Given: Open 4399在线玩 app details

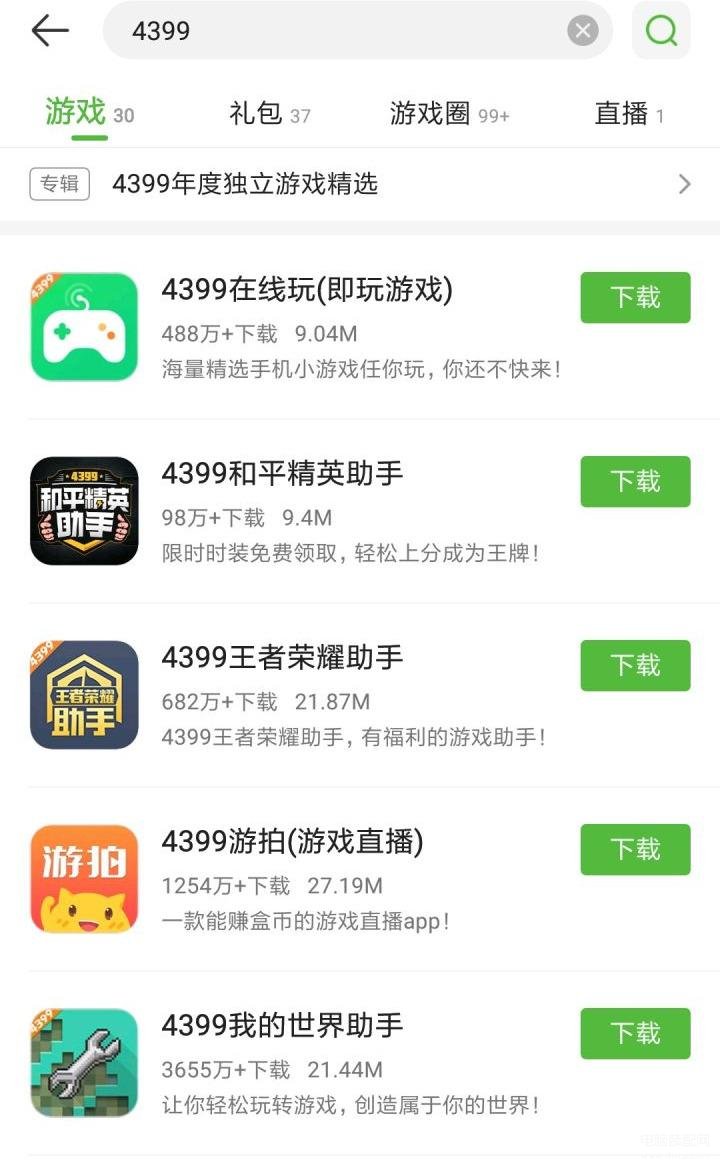Looking at the screenshot, I should click(x=307, y=290).
